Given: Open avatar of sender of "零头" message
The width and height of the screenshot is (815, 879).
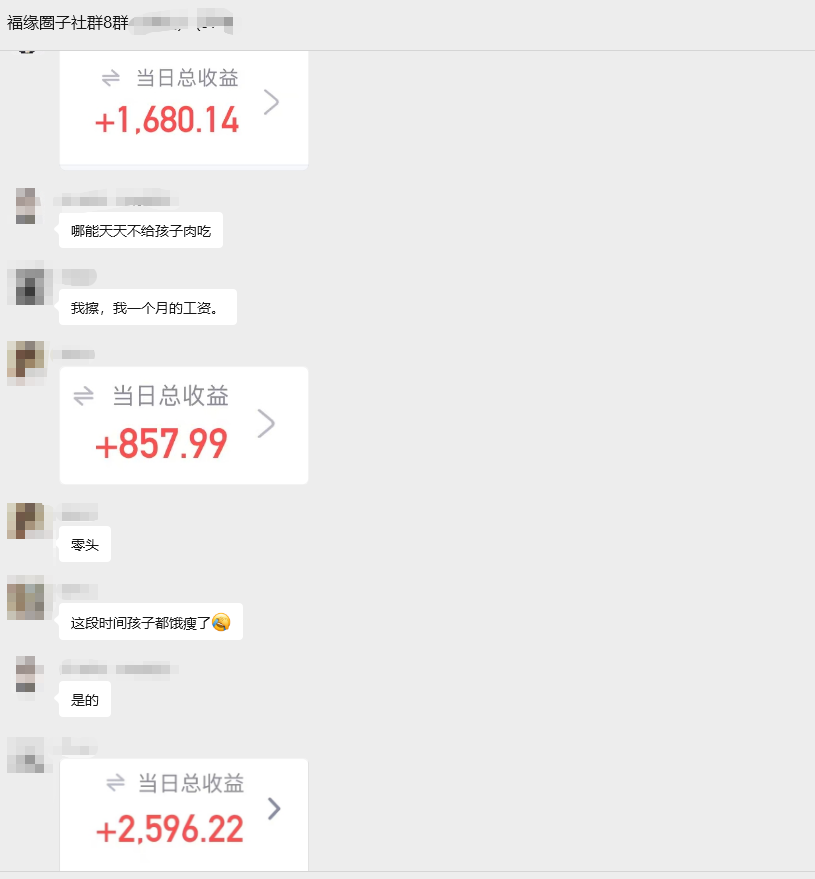Looking at the screenshot, I should click(25, 522).
